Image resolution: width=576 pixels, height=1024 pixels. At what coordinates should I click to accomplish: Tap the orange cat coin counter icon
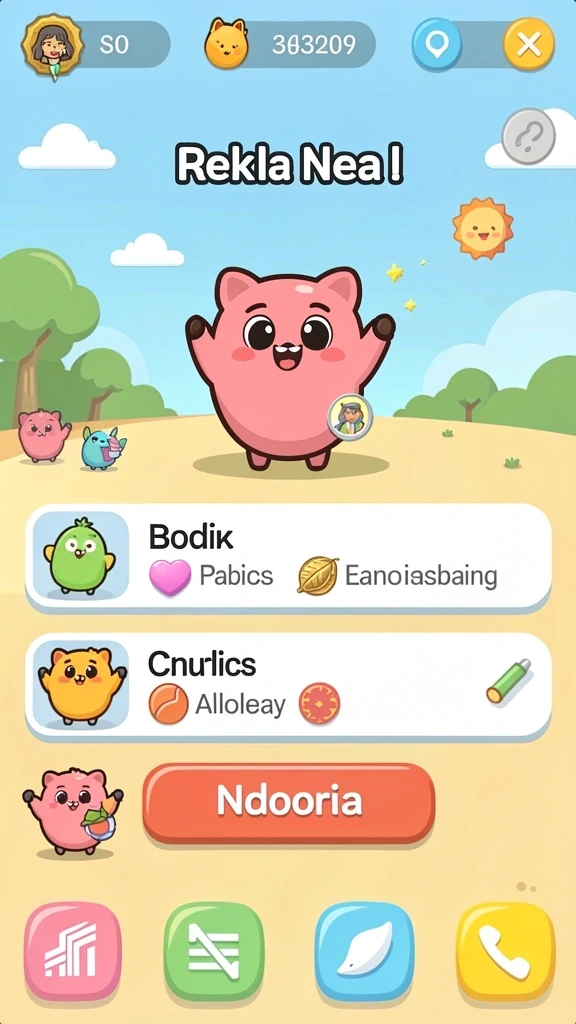click(226, 44)
